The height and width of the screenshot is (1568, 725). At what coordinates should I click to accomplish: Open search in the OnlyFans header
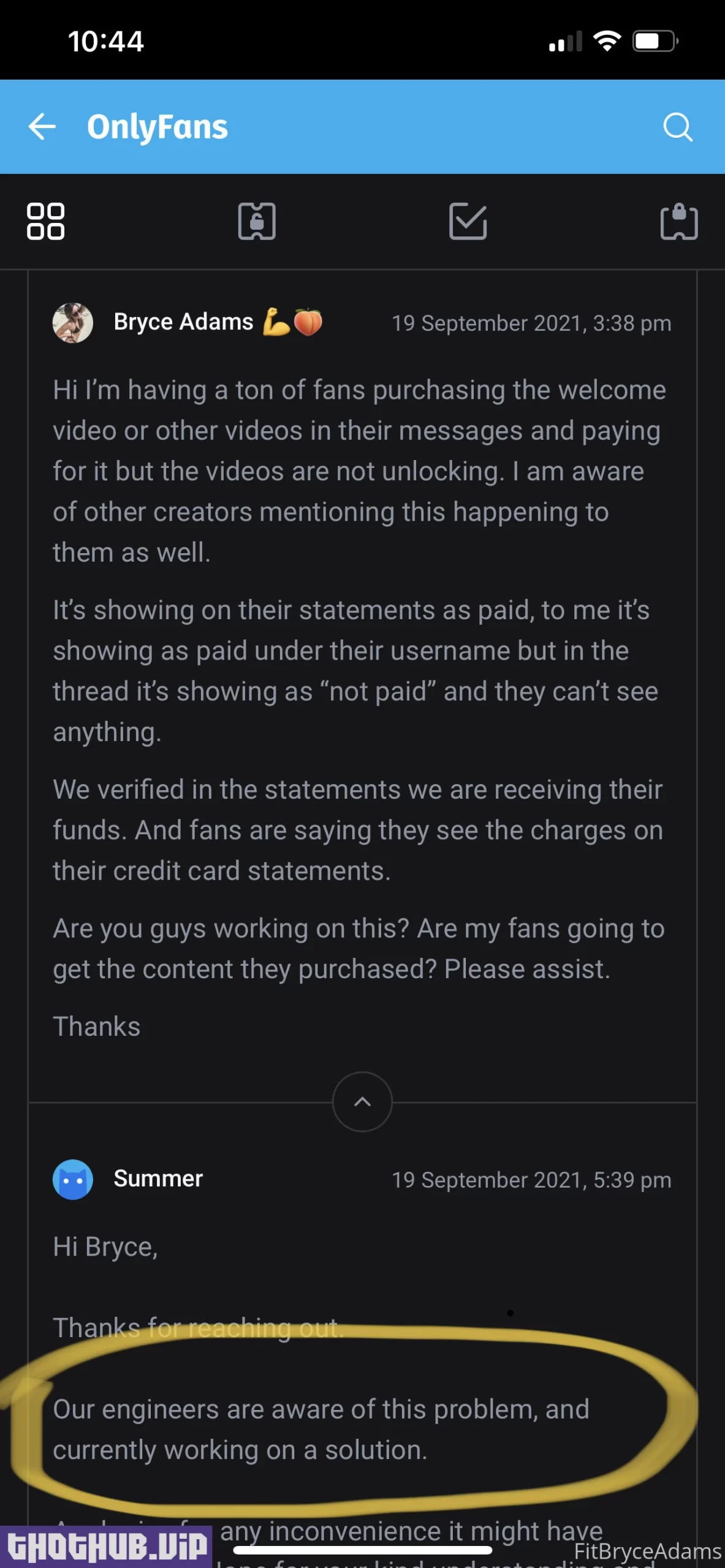click(x=677, y=127)
